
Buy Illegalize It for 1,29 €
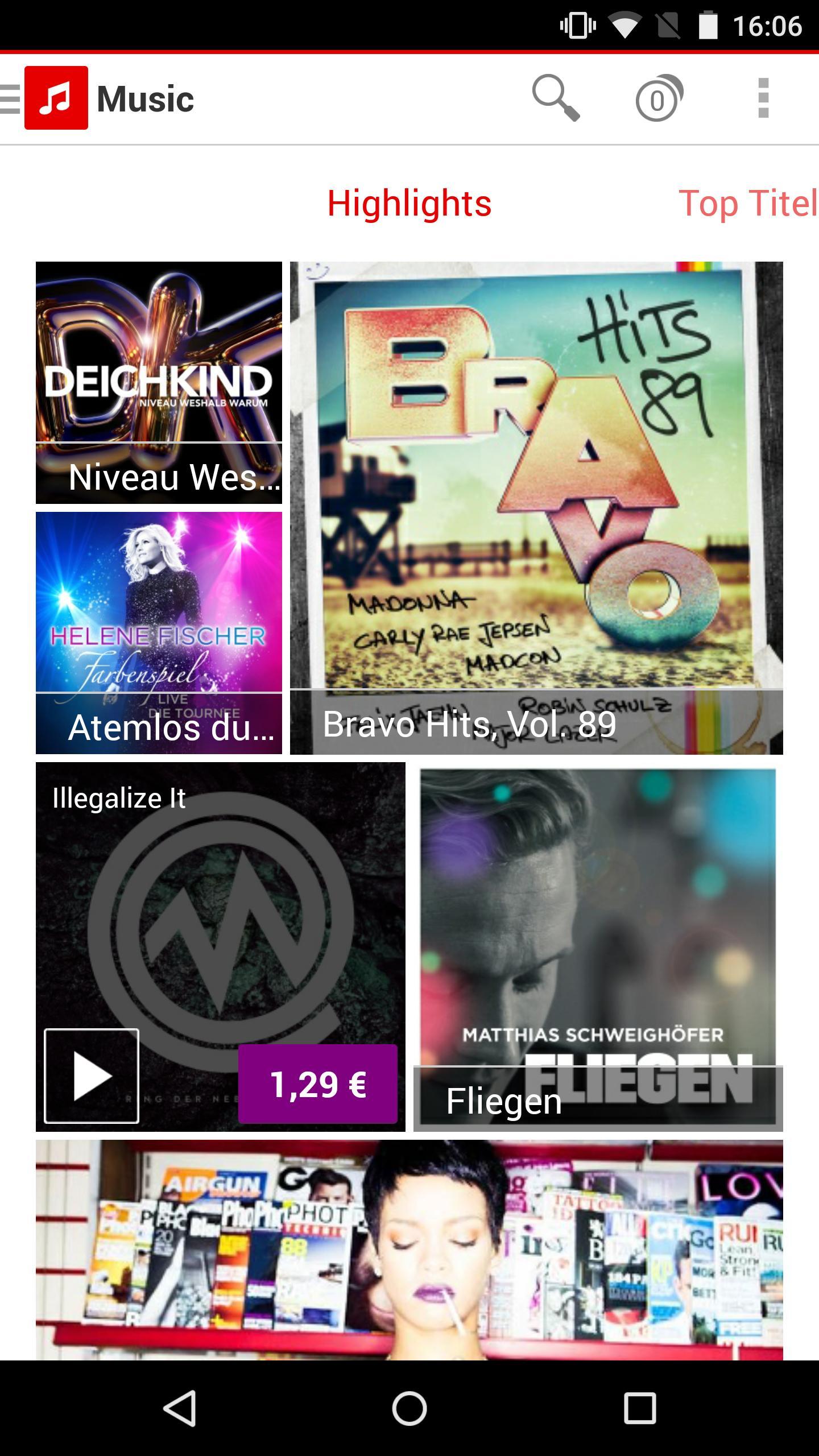[317, 1084]
